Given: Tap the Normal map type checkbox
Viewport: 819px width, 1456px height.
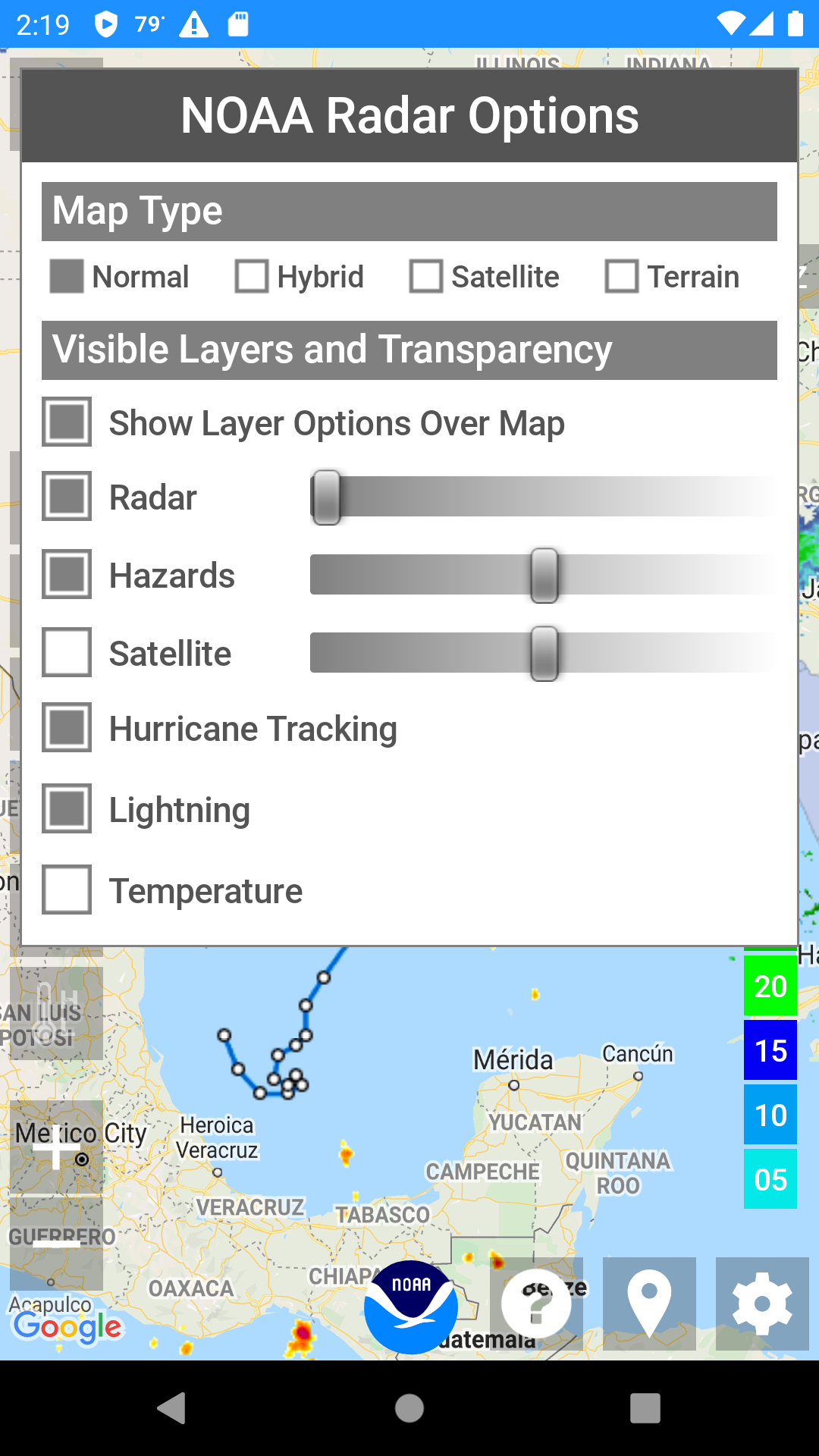Looking at the screenshot, I should [67, 277].
